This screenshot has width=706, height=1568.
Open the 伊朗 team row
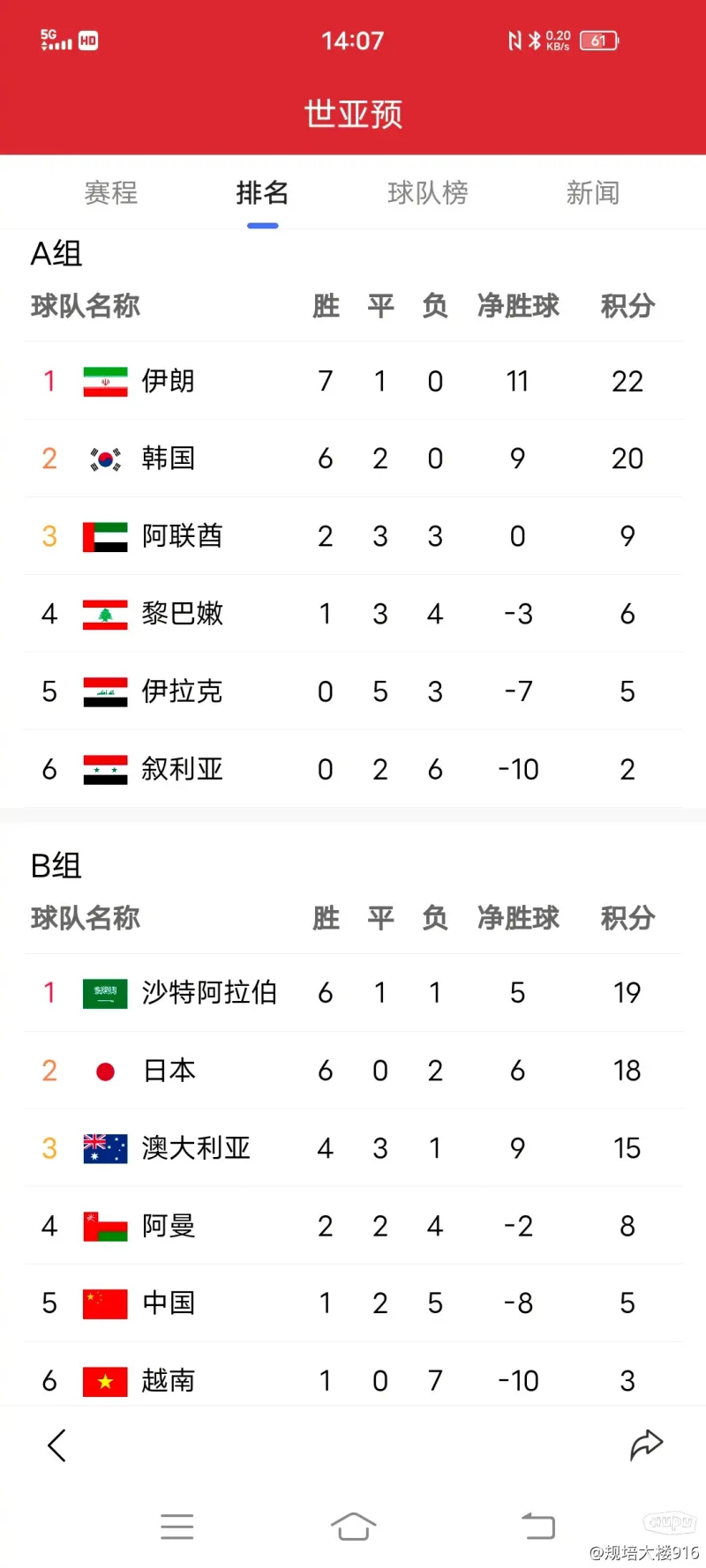[353, 381]
